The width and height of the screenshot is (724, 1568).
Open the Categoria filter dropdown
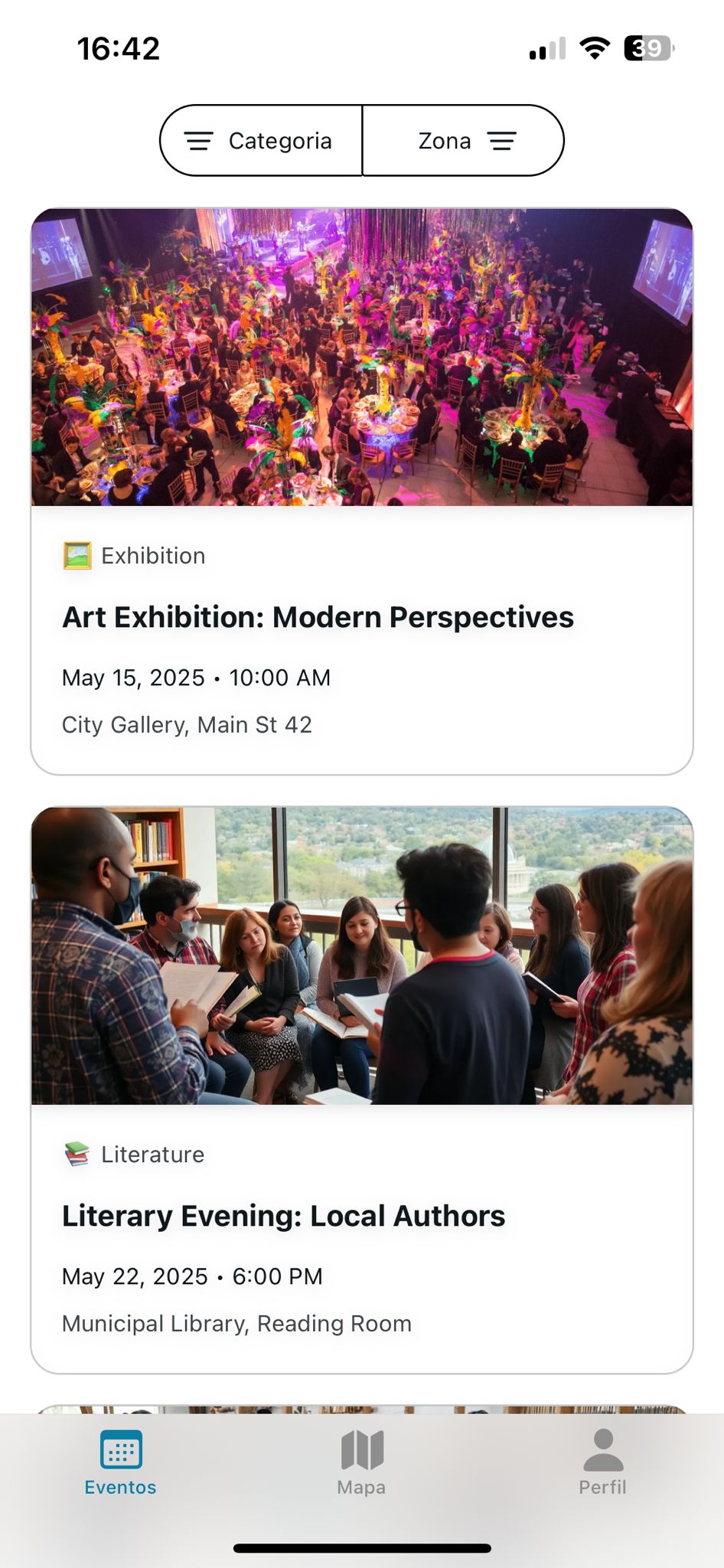[x=260, y=140]
